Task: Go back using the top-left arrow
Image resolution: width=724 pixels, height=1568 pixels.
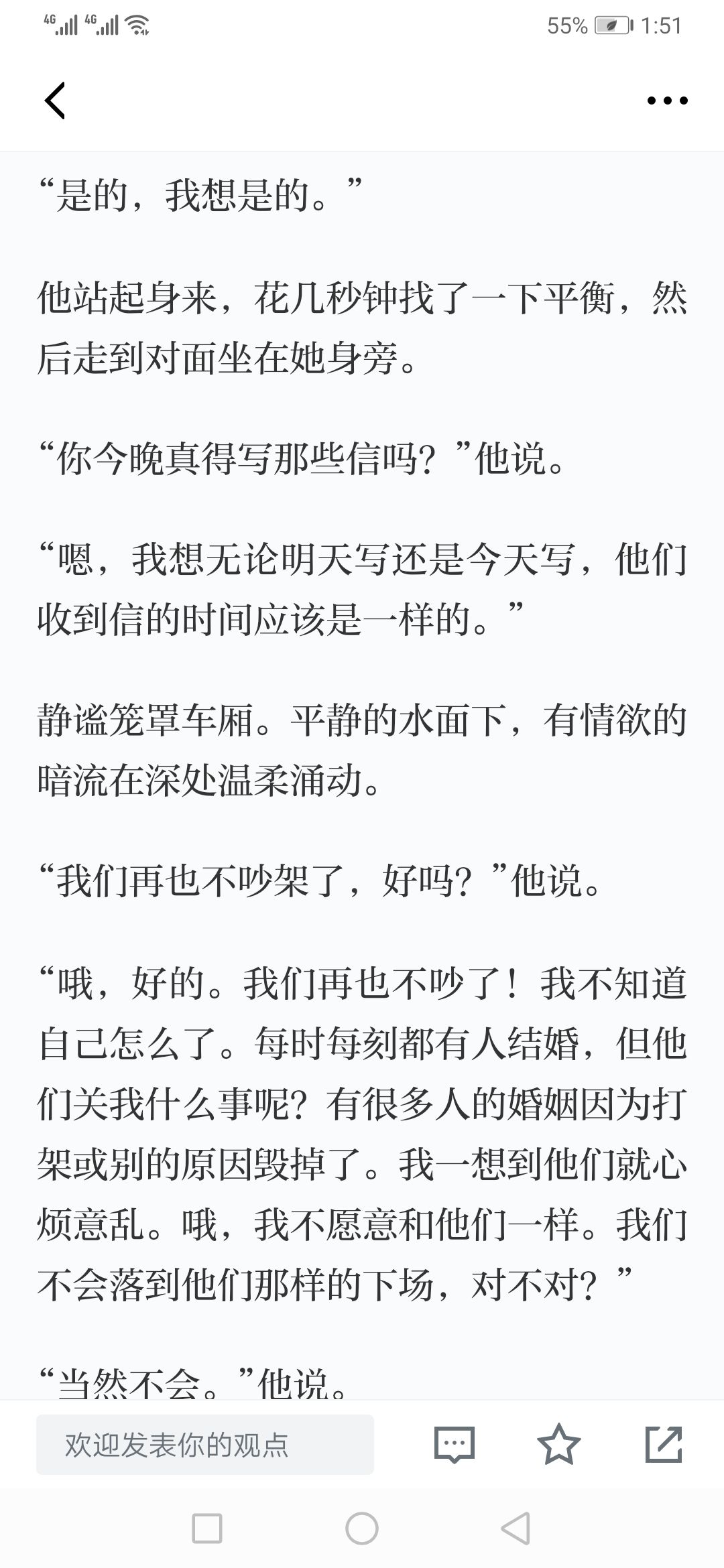Action: tap(55, 101)
